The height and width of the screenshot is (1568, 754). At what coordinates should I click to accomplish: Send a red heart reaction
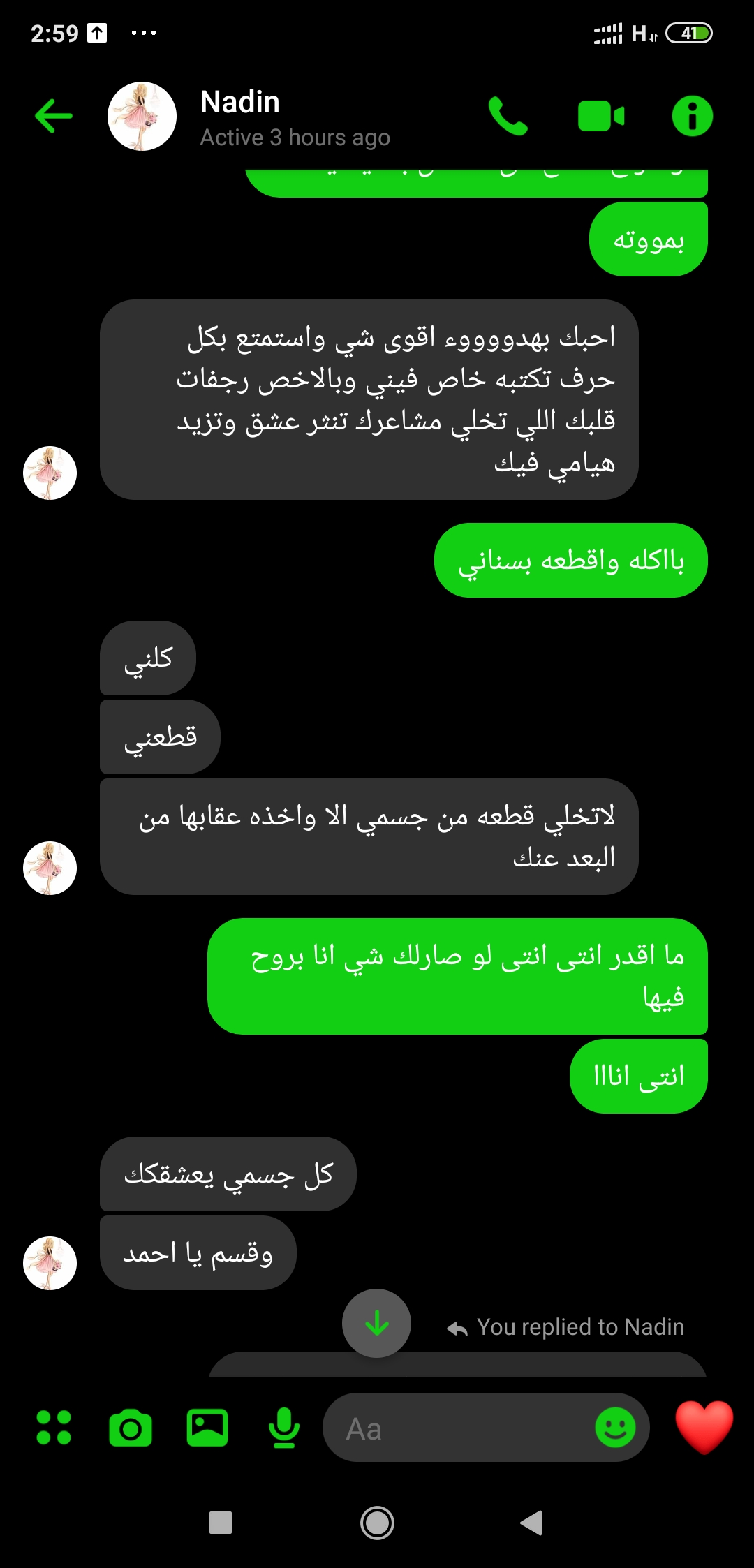pos(704,1426)
